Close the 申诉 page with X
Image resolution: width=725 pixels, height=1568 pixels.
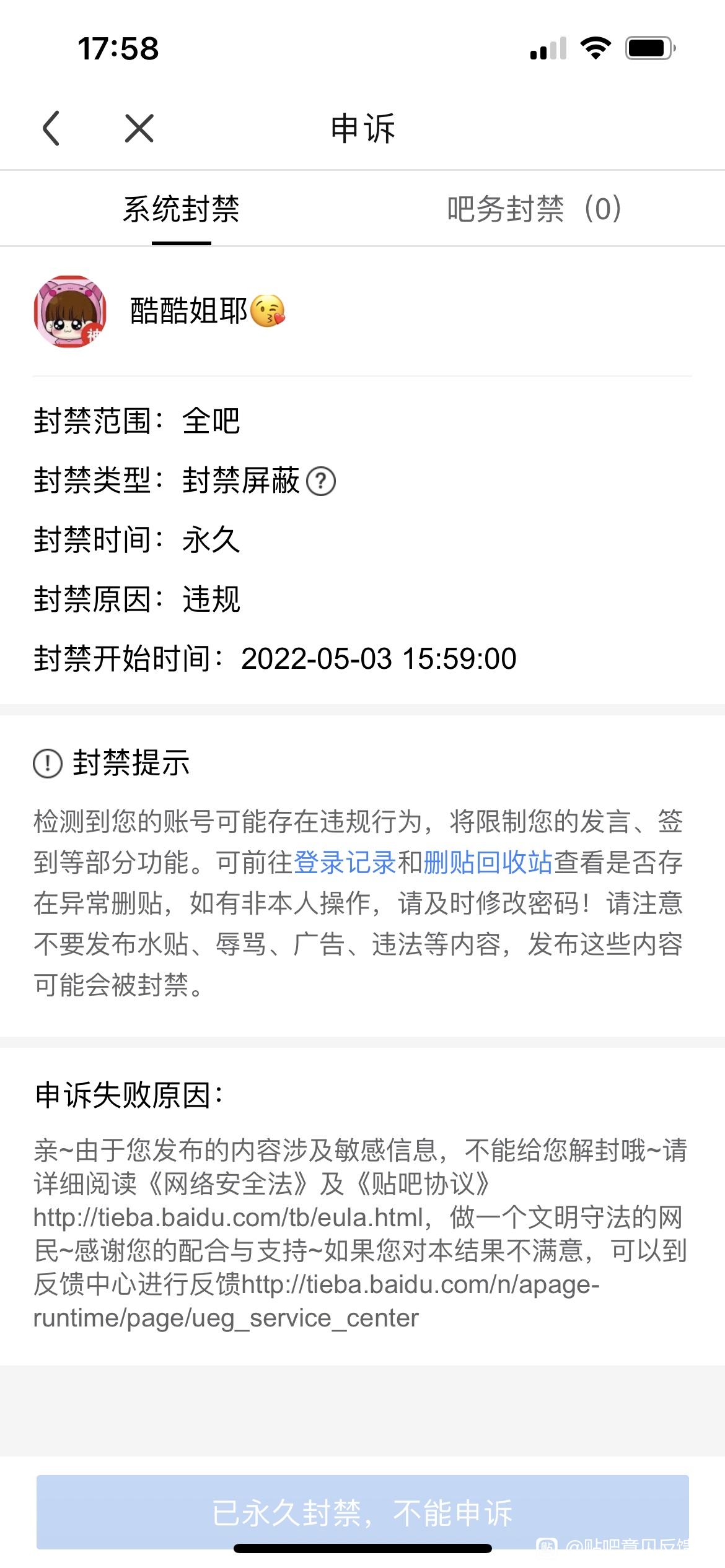pos(139,129)
